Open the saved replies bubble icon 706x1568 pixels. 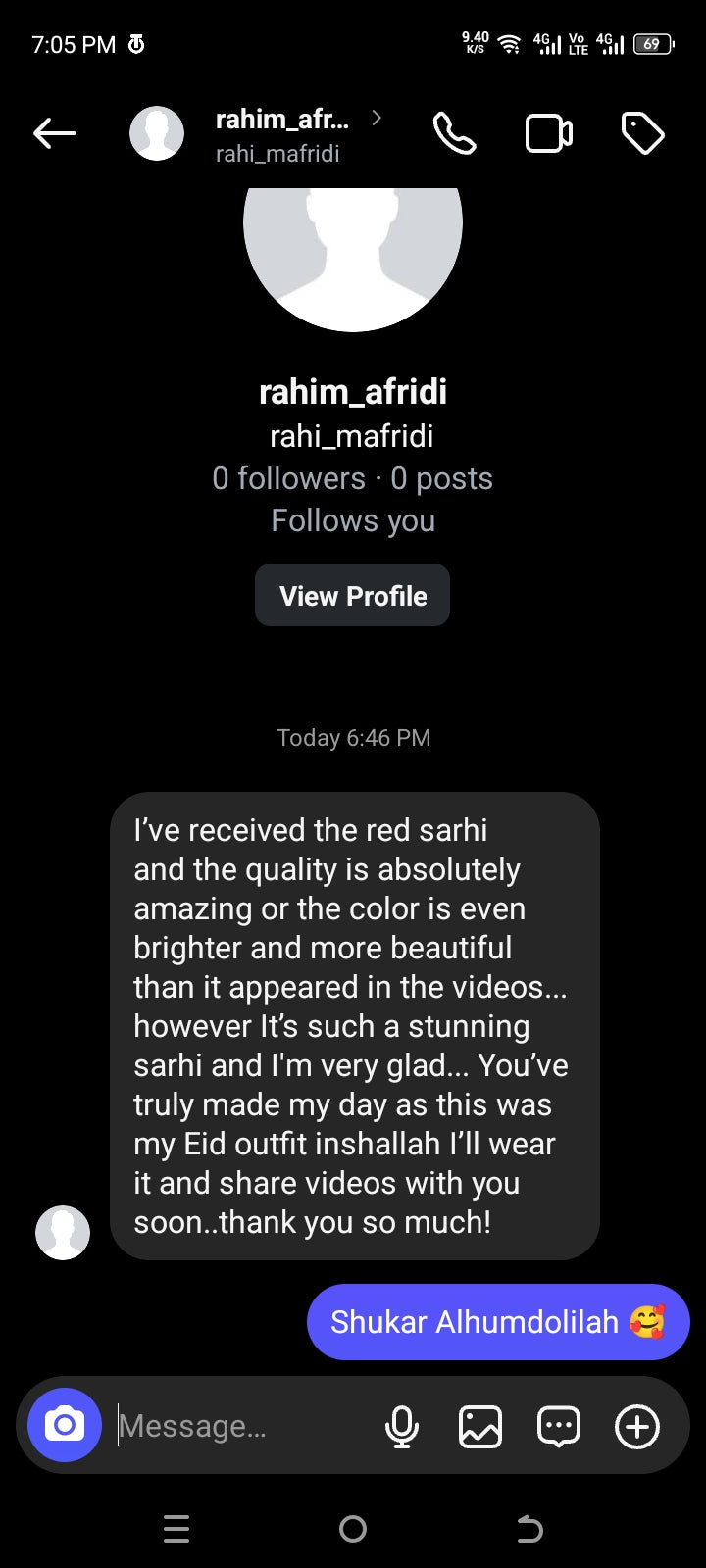[x=559, y=1426]
